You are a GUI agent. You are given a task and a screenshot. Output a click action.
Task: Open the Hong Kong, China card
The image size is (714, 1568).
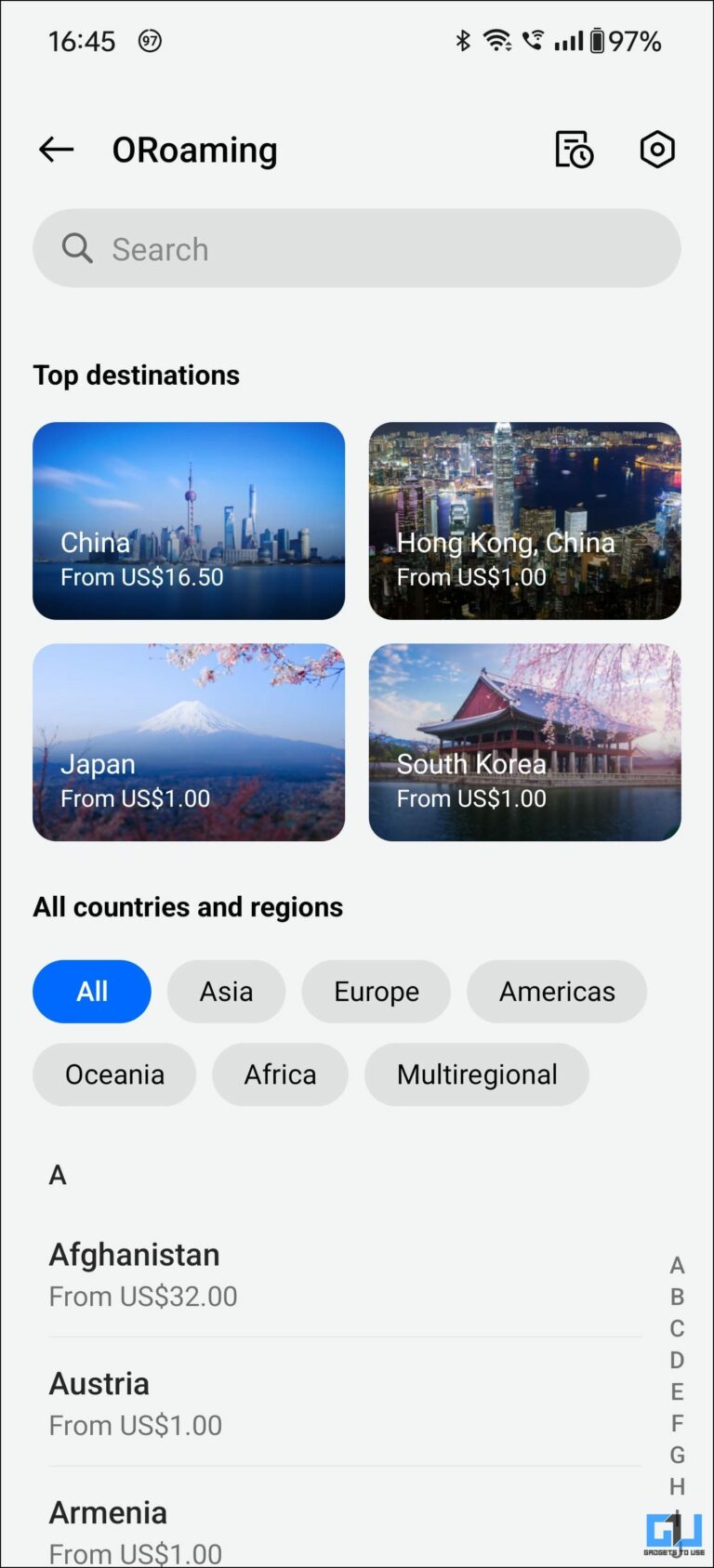pyautogui.click(x=524, y=520)
